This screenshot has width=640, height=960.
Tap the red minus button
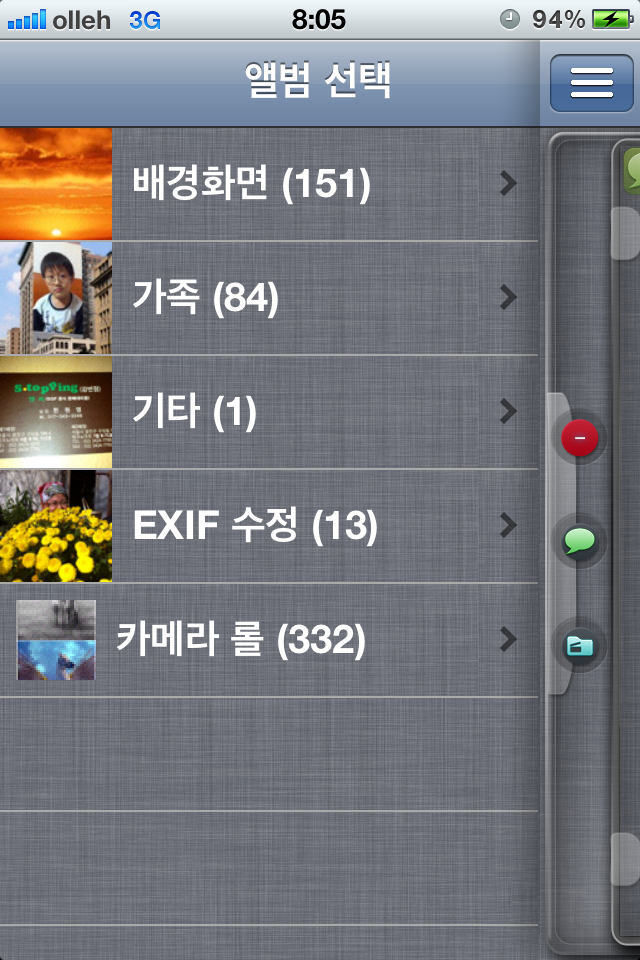point(580,438)
